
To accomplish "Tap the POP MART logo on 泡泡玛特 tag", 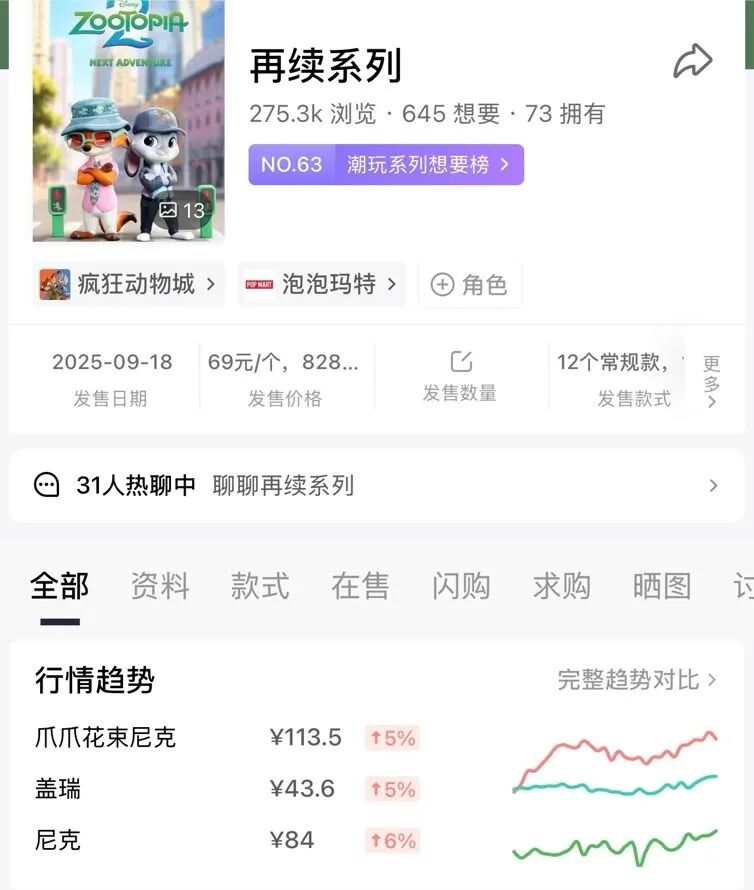I will click(x=262, y=284).
